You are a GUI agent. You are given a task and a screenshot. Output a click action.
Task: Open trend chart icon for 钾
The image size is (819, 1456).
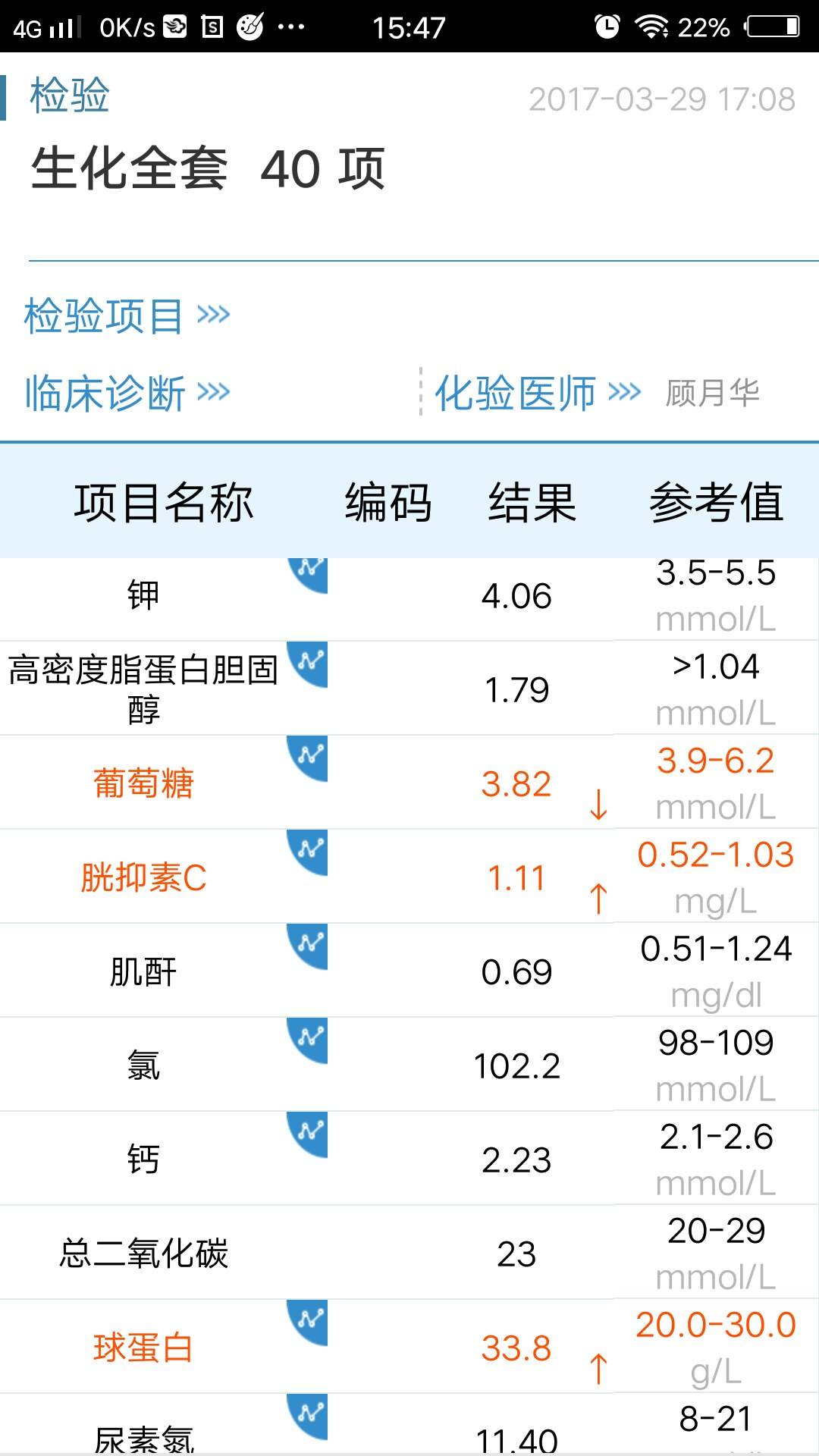[x=310, y=570]
